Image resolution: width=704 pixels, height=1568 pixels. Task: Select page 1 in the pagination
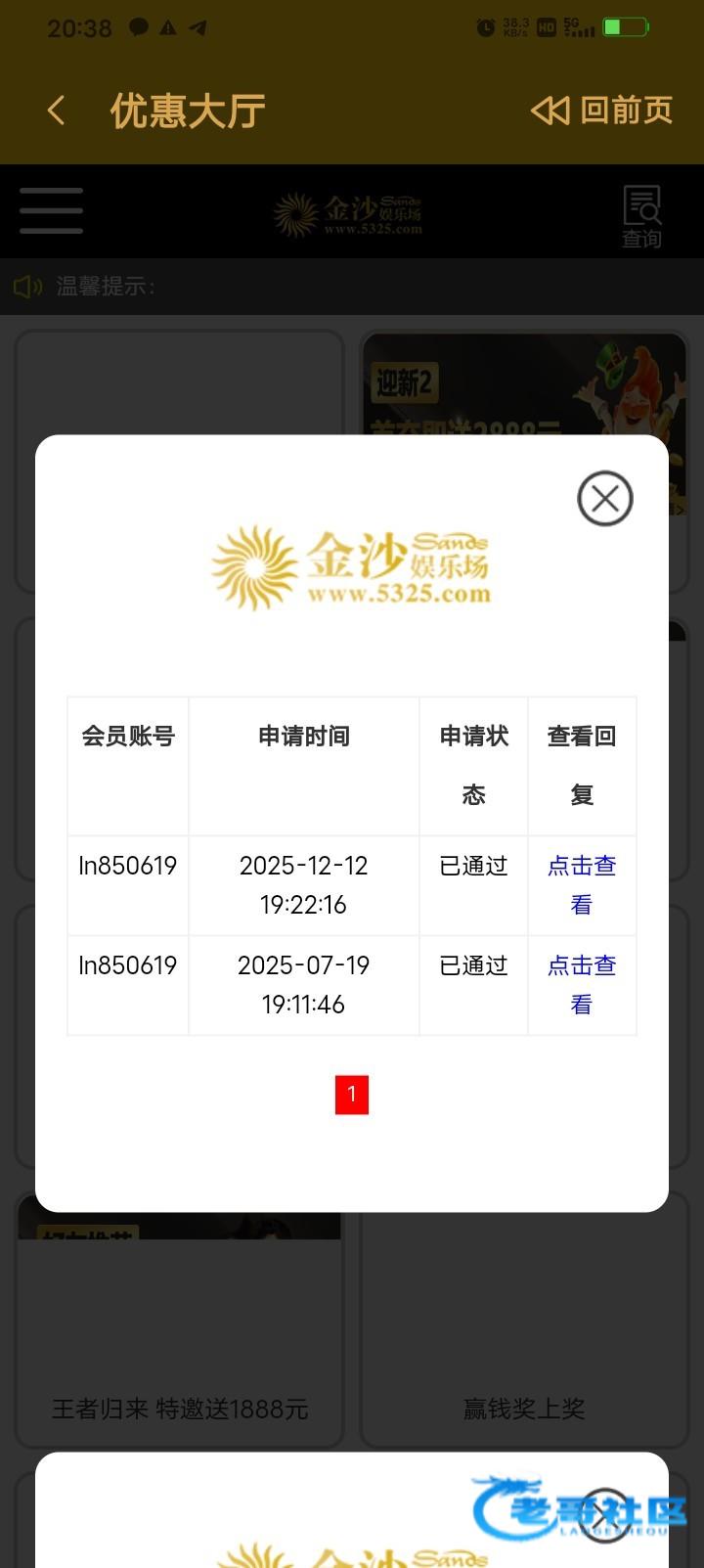pos(352,1095)
